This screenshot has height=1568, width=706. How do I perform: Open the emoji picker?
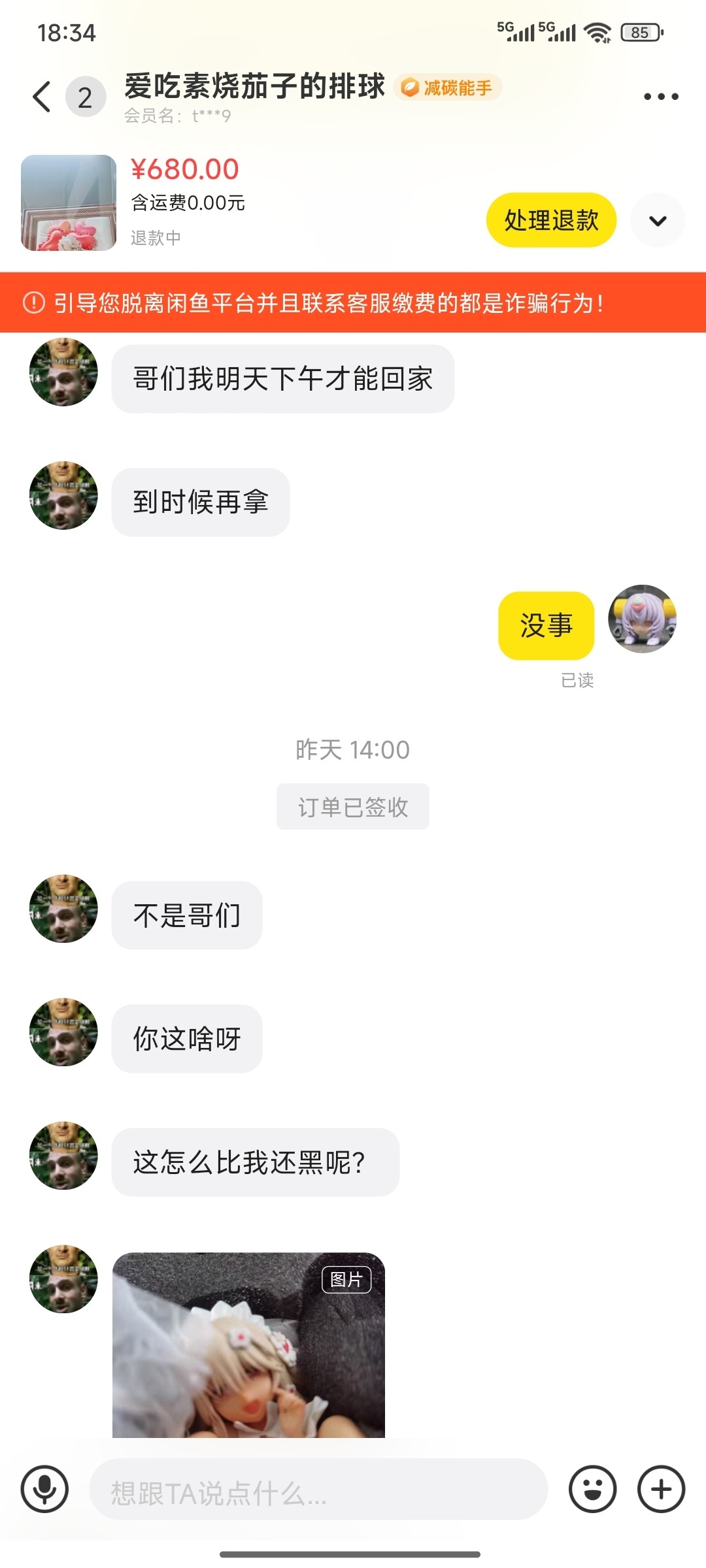coord(592,1489)
